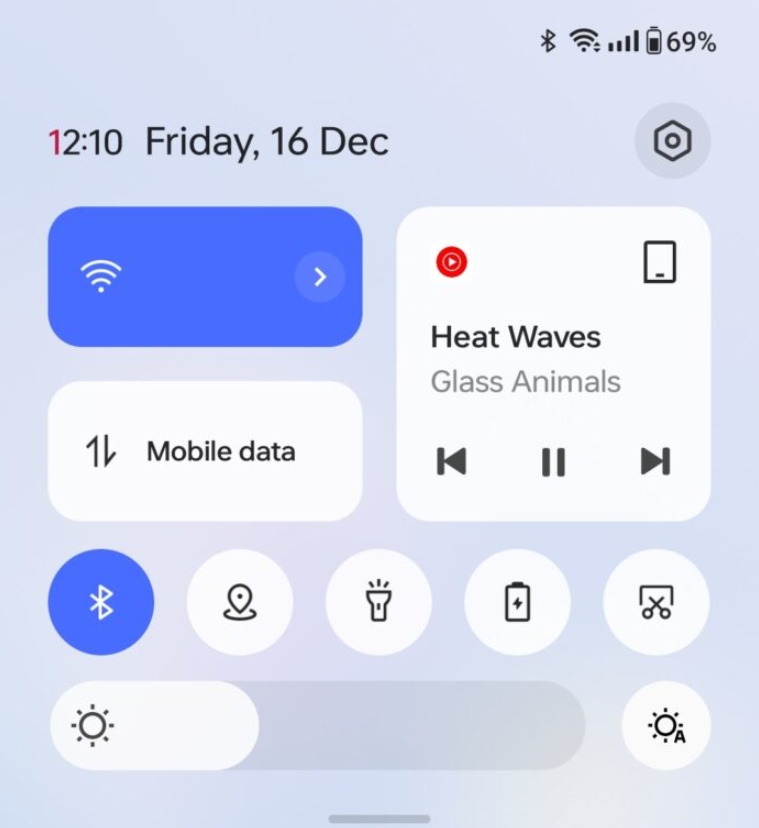Skip back to the previous track
Viewport: 759px width, 828px height.
coord(451,461)
